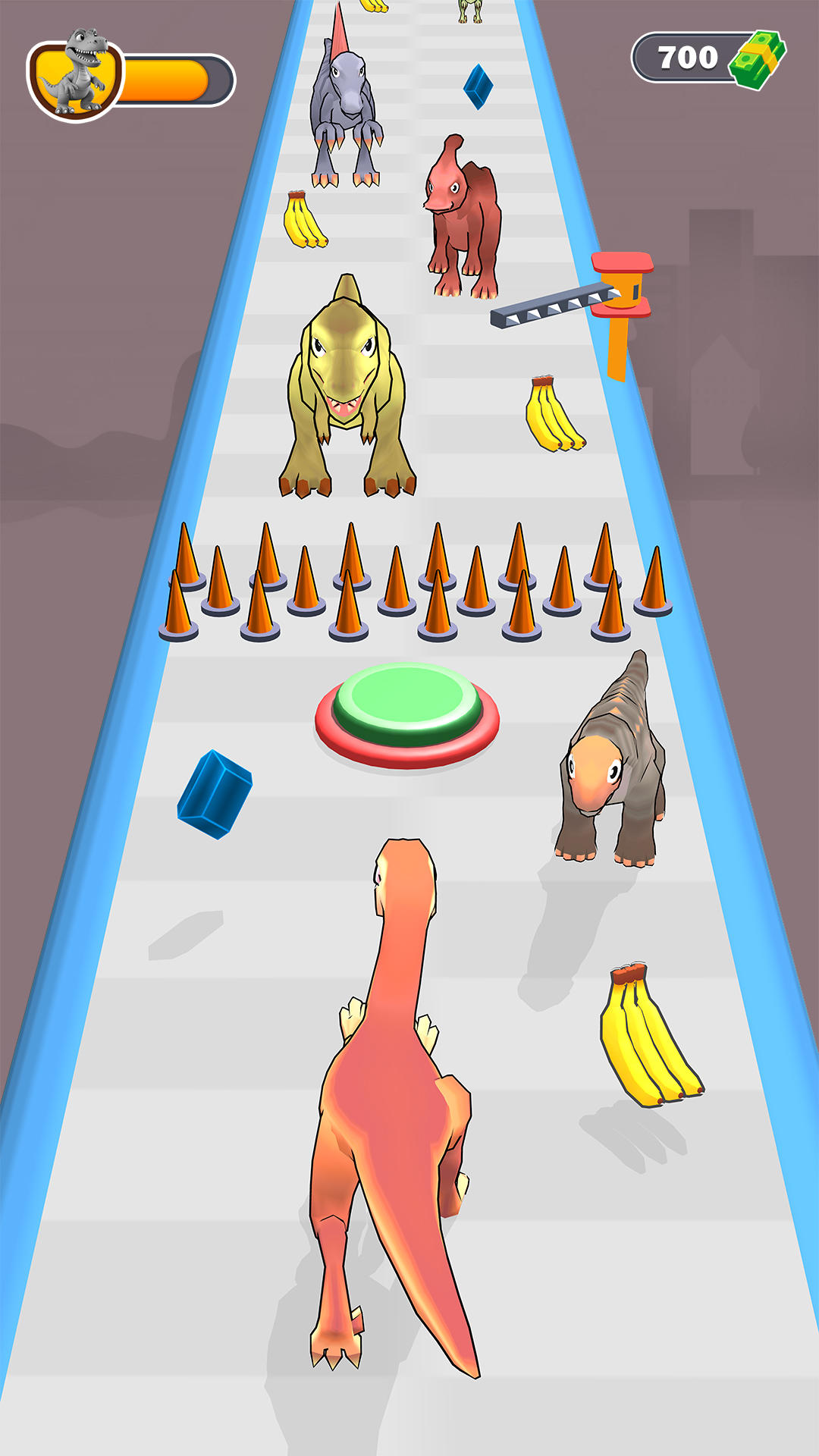Click the player's orange dinosaur
Screen dimensions: 819x1456
point(387,1100)
